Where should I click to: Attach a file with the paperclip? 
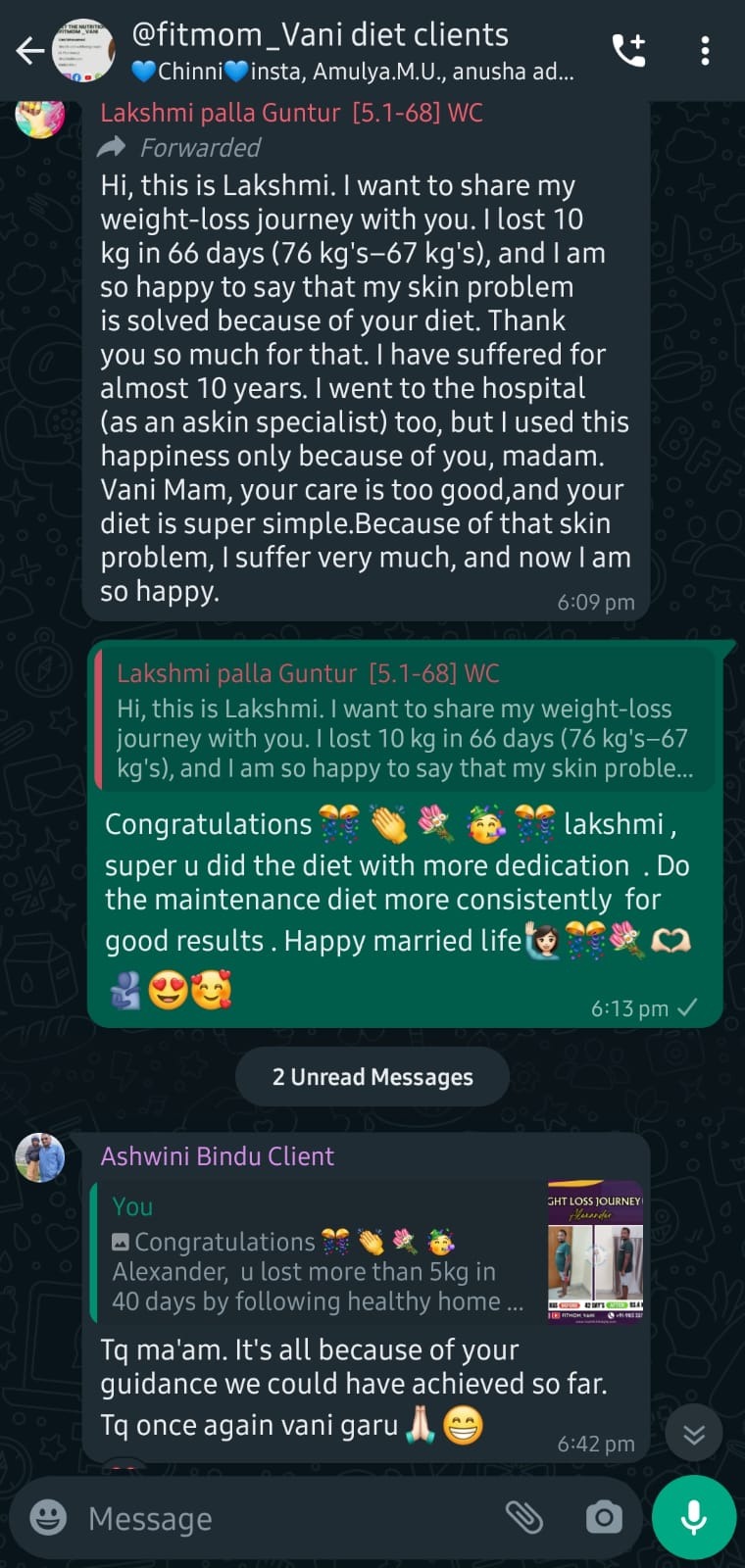pos(524,1518)
